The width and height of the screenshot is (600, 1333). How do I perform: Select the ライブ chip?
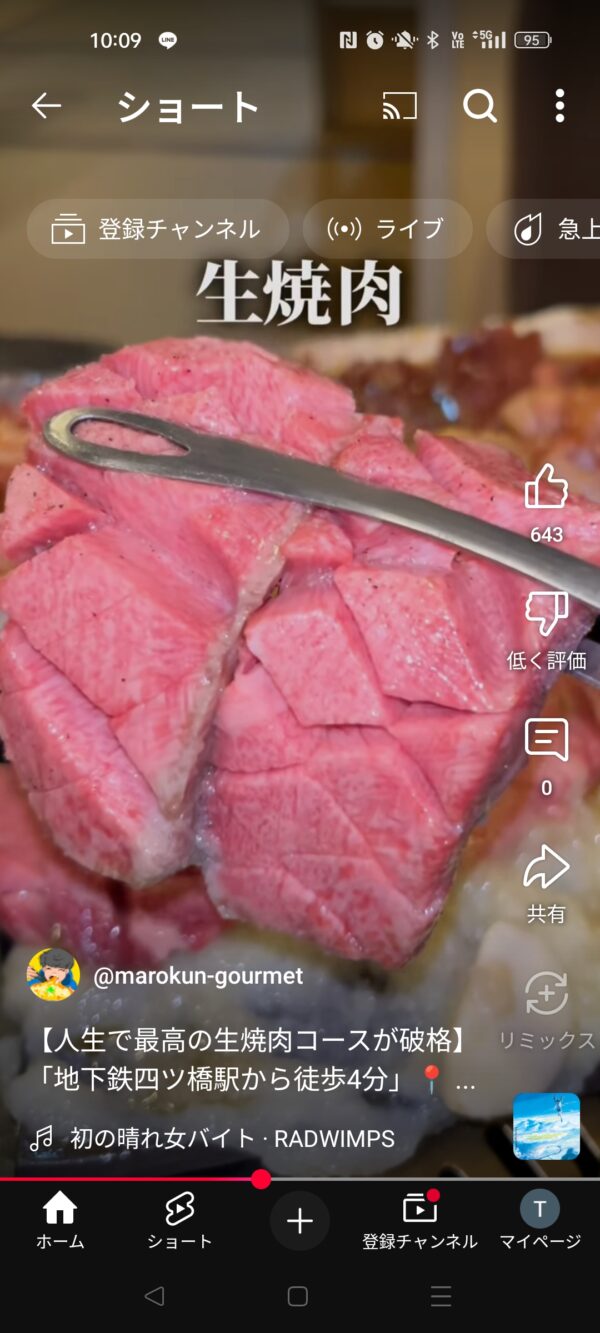click(387, 229)
